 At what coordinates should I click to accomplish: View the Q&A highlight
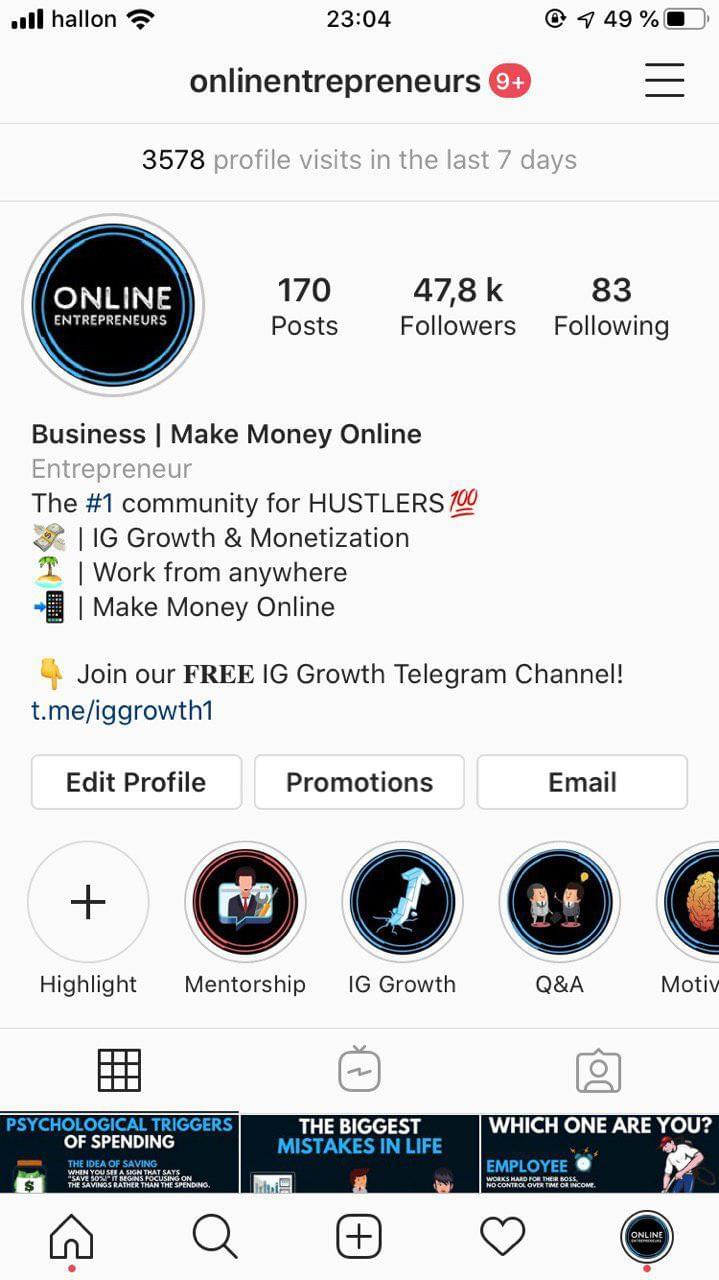point(559,902)
